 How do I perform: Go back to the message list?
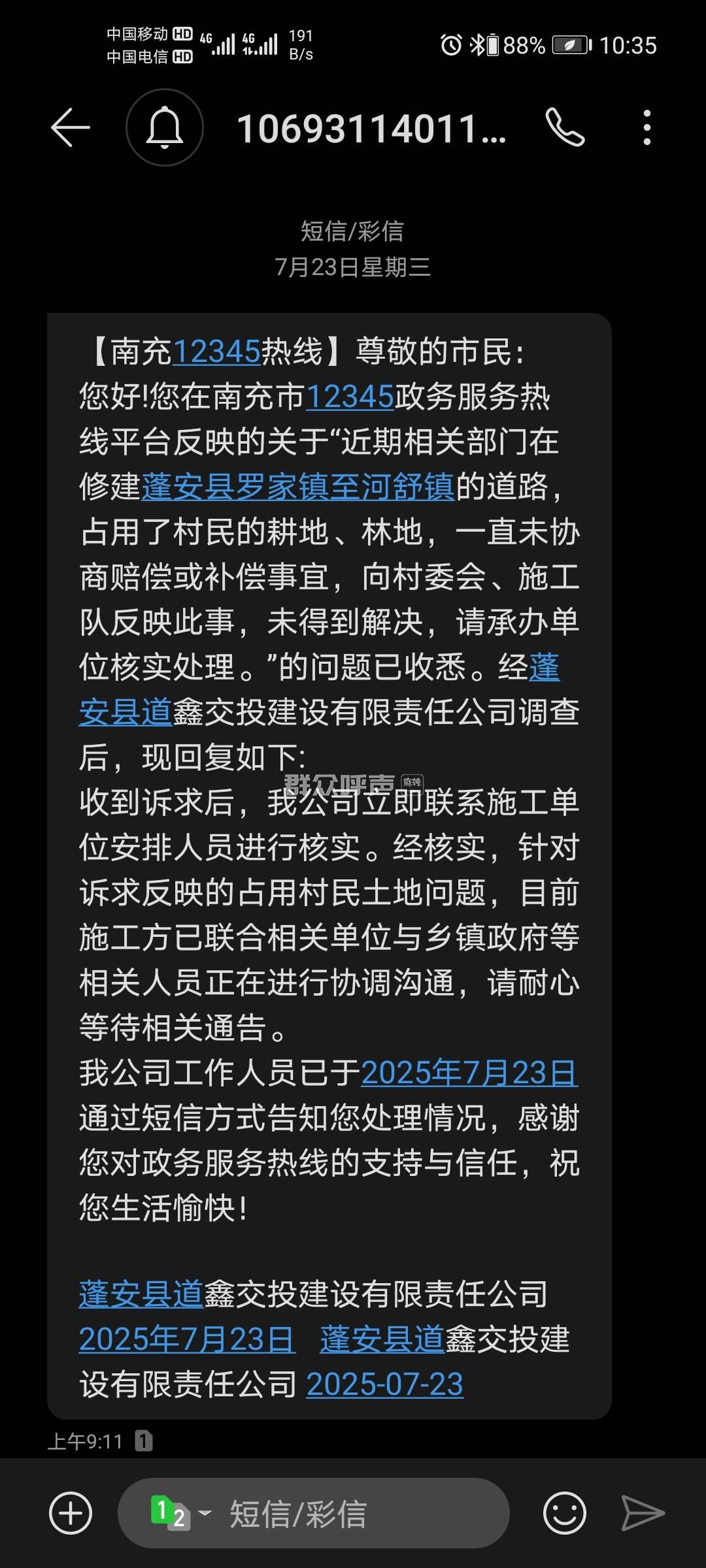point(71,127)
